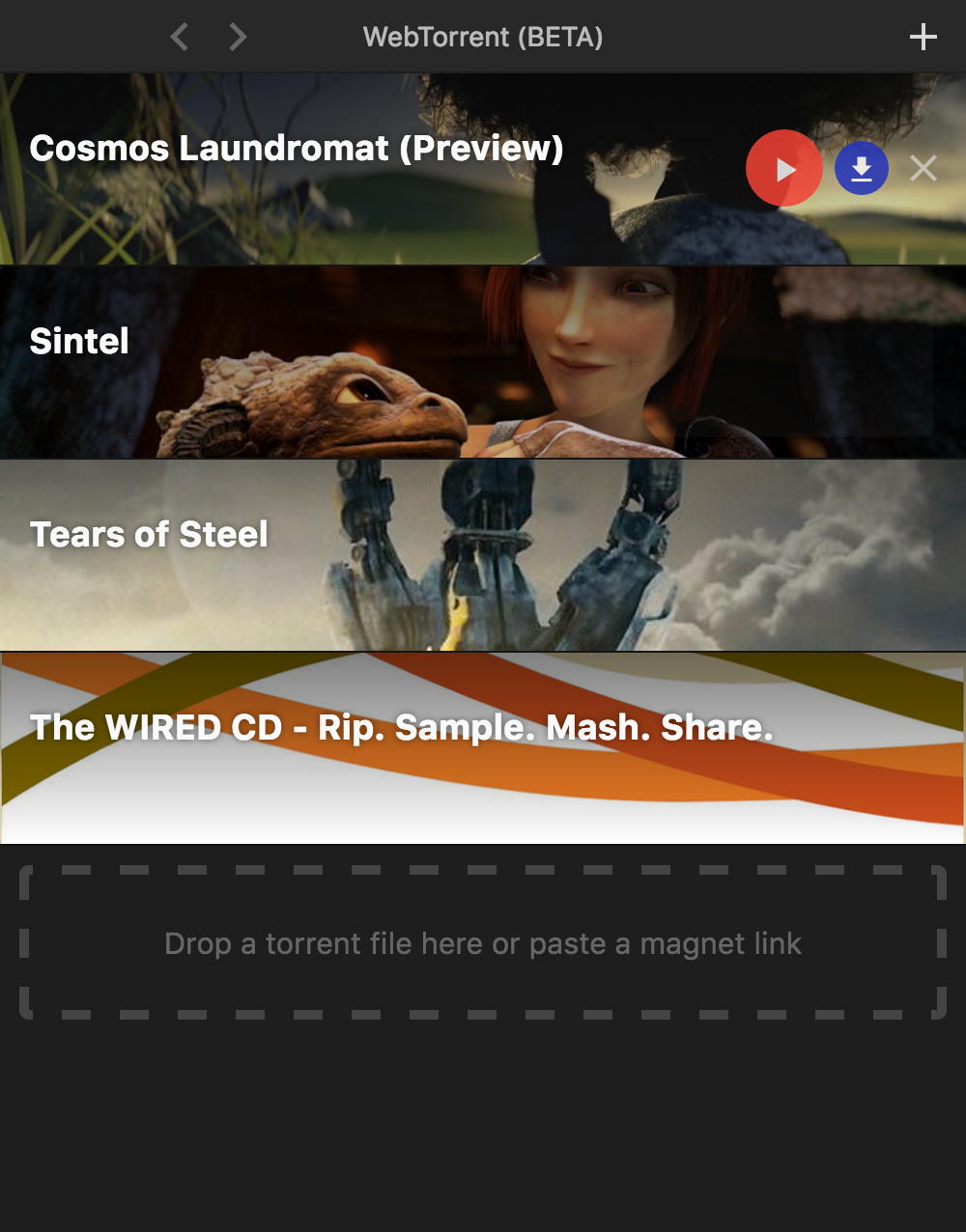Add a new torrent with plus
966x1232 pixels.
[923, 37]
